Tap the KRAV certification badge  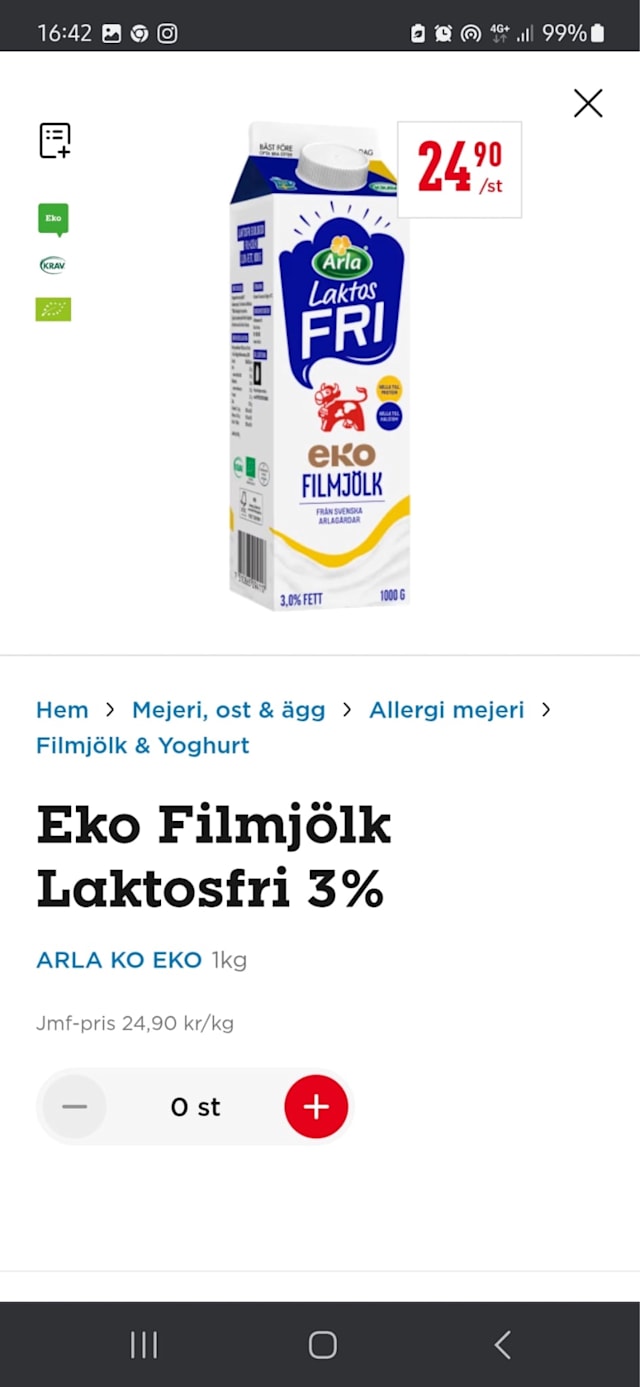point(53,265)
